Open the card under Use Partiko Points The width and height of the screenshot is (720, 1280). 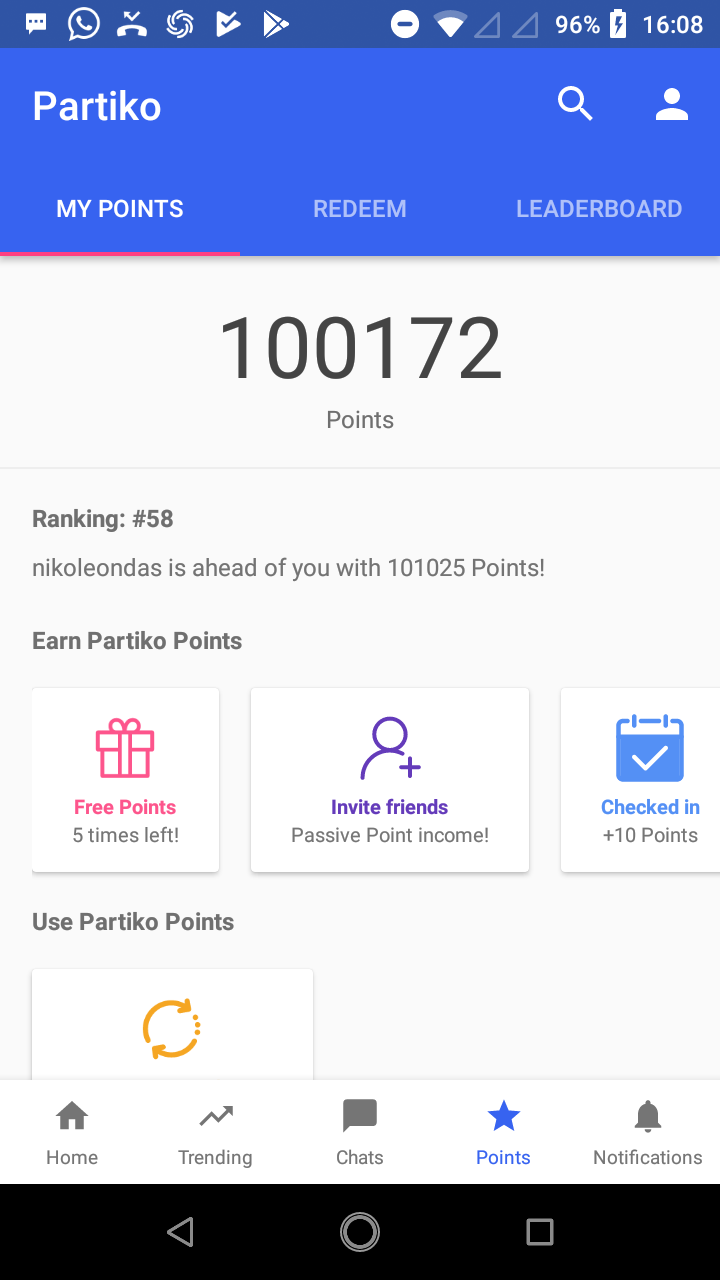(172, 1026)
